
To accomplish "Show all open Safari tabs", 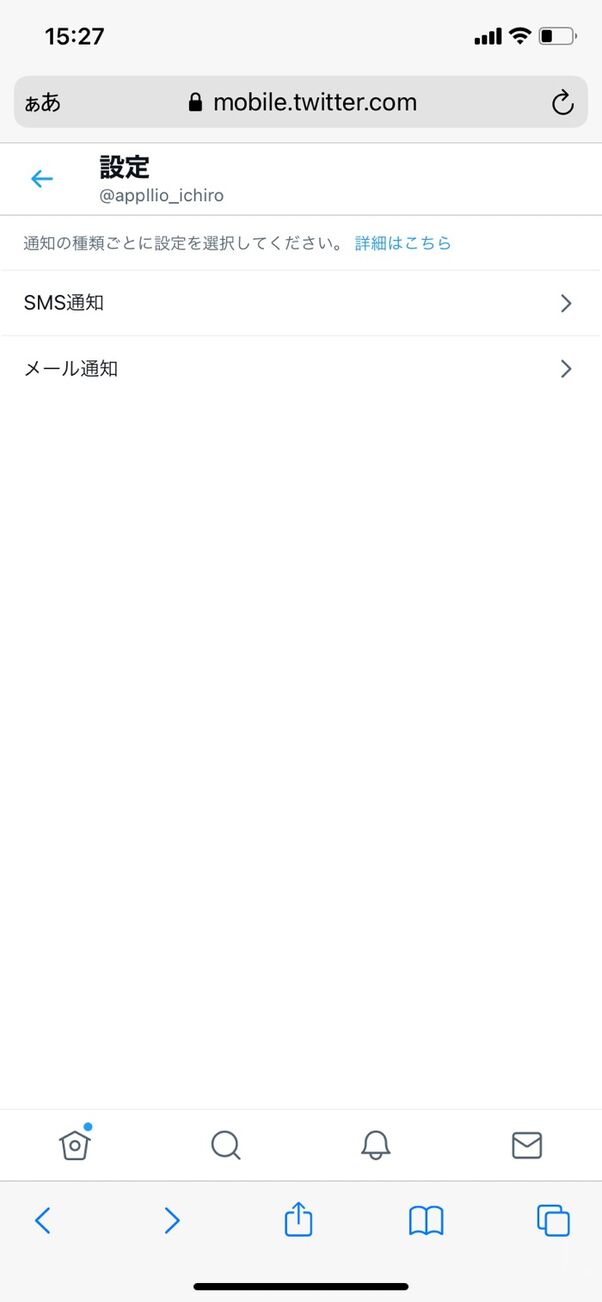I will point(553,1220).
